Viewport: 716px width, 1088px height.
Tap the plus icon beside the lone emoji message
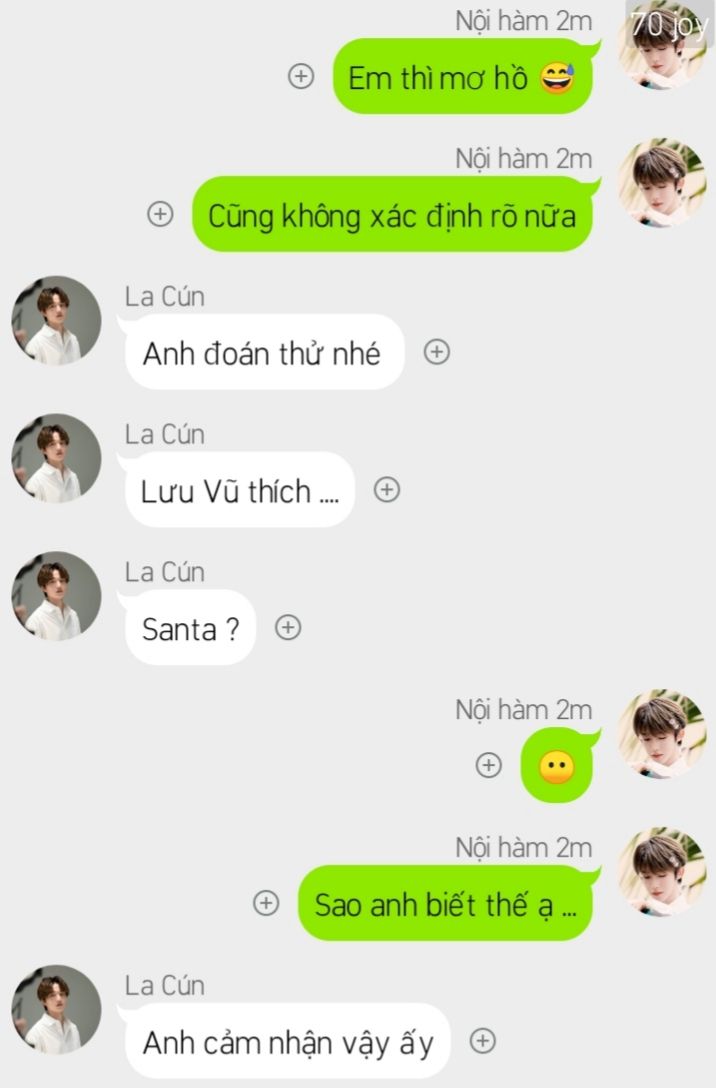(x=488, y=765)
